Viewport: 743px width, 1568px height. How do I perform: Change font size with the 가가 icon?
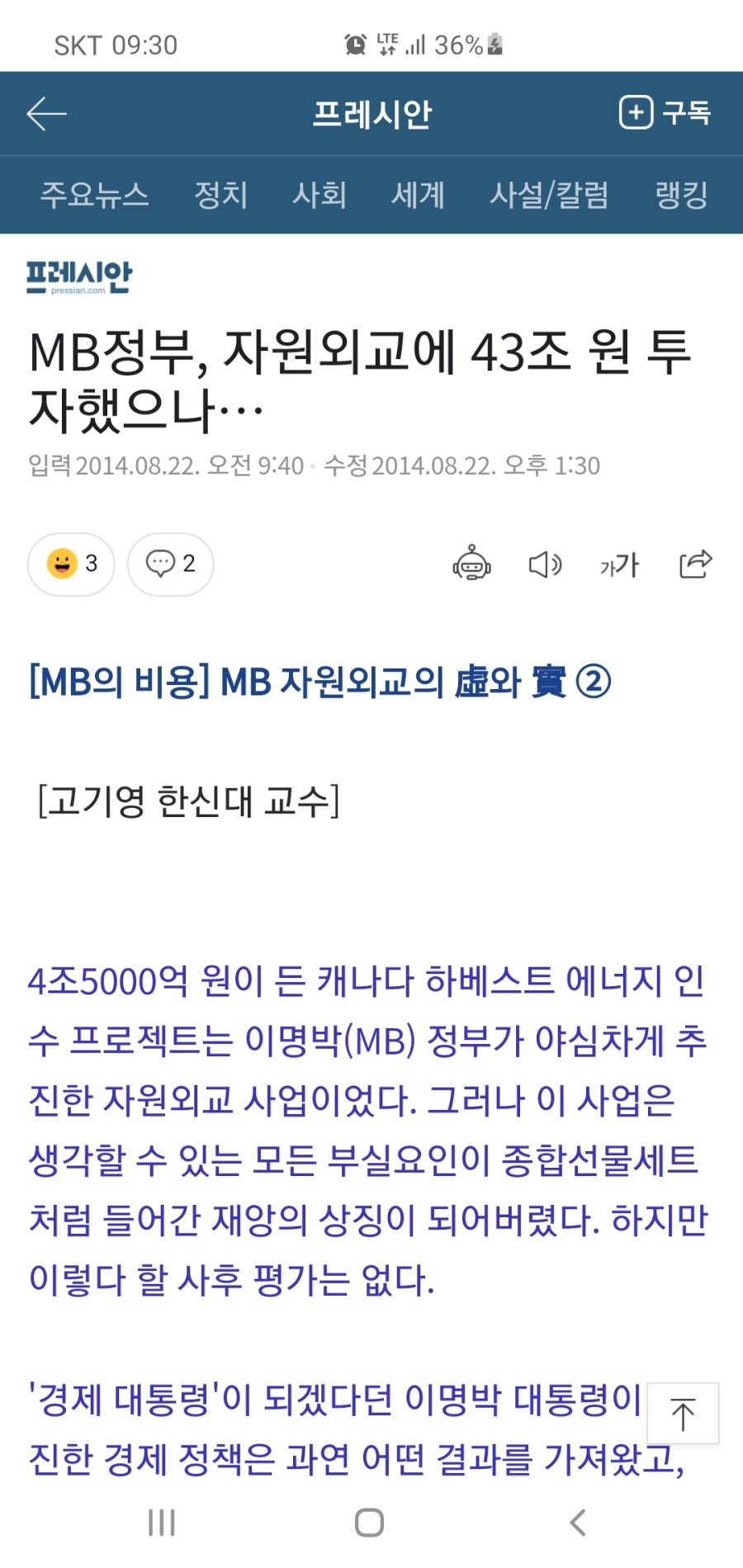(619, 564)
